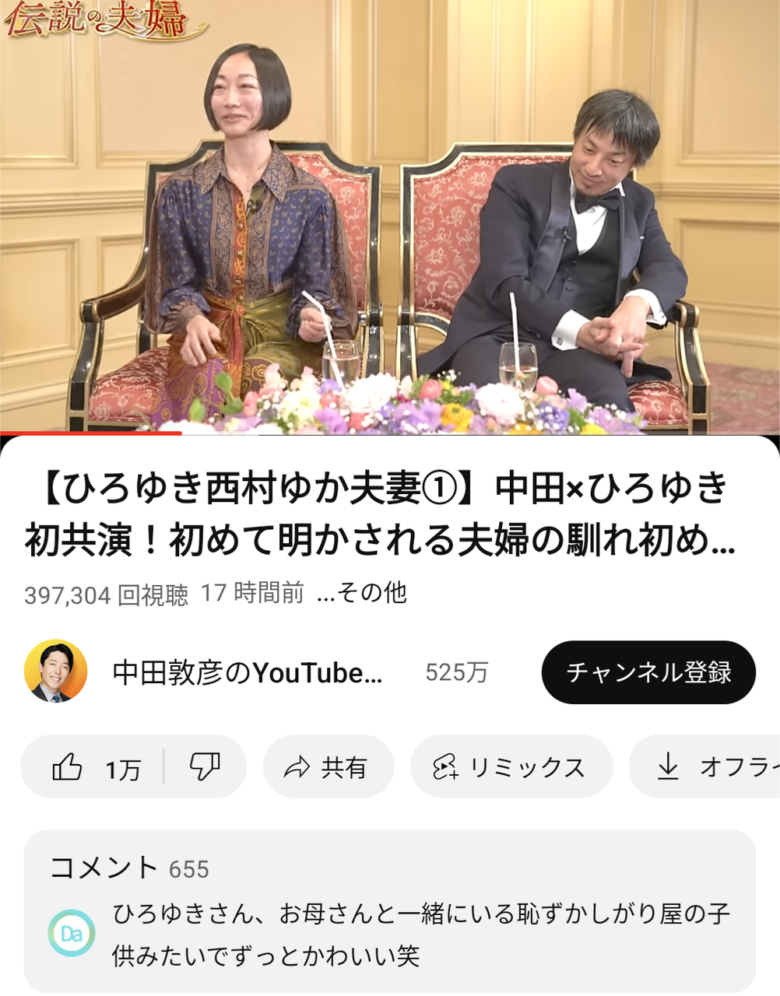Expand the video description via その他
780x996 pixels.
click(x=362, y=593)
